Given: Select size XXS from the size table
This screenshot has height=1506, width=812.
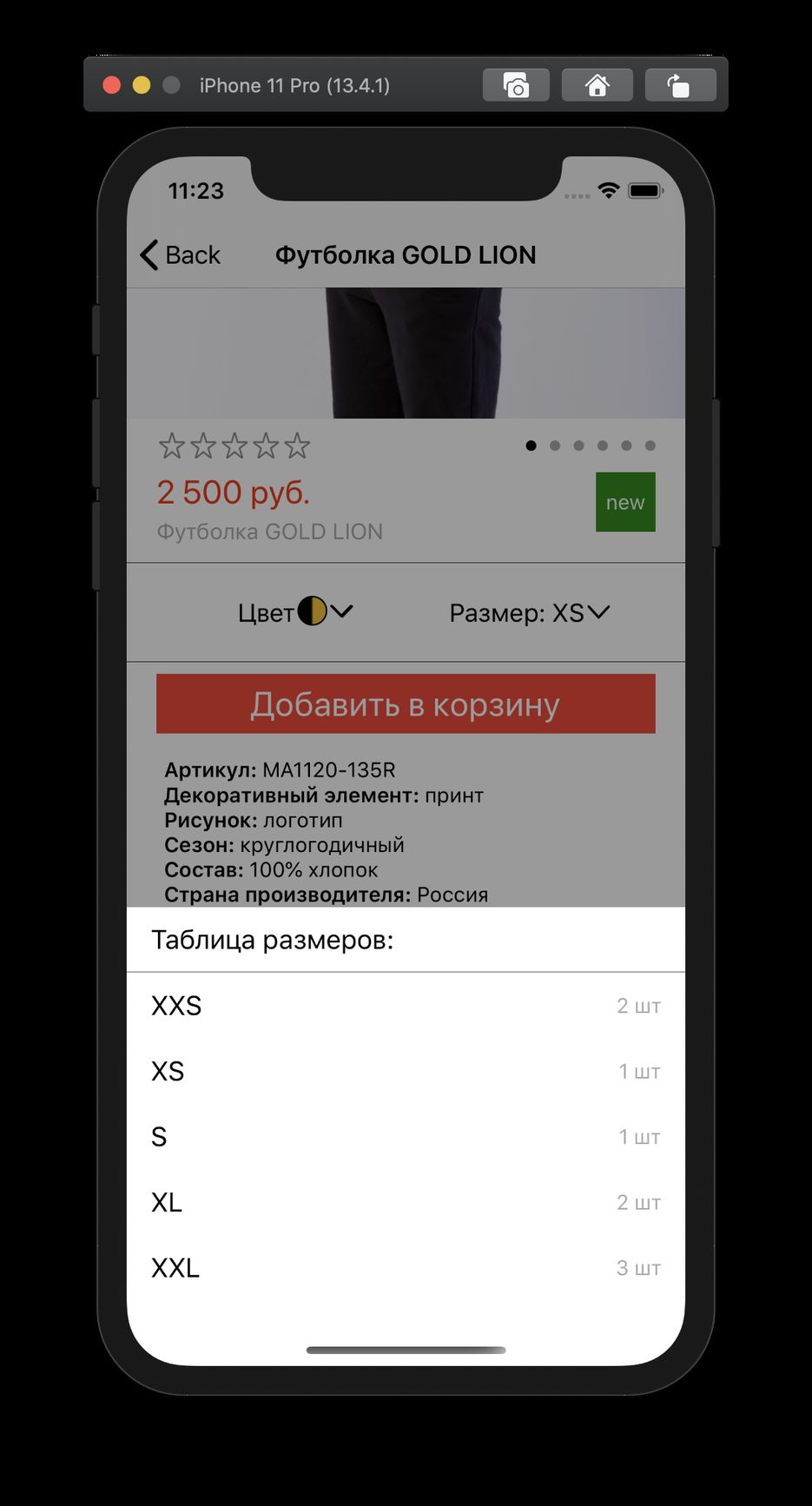Looking at the screenshot, I should 405,1006.
